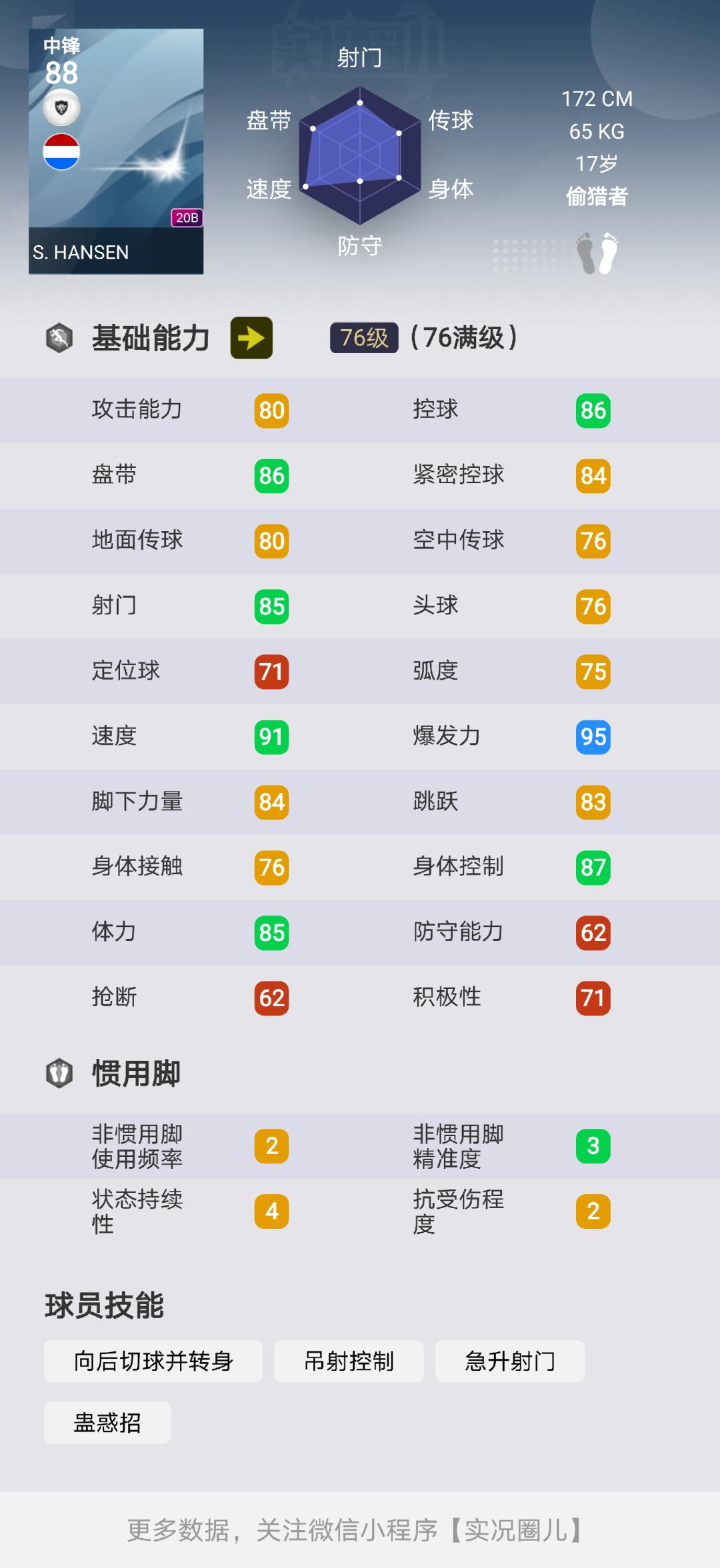720x1568 pixels.
Task: Expand the 惯用脚 section
Action: 134,1074
